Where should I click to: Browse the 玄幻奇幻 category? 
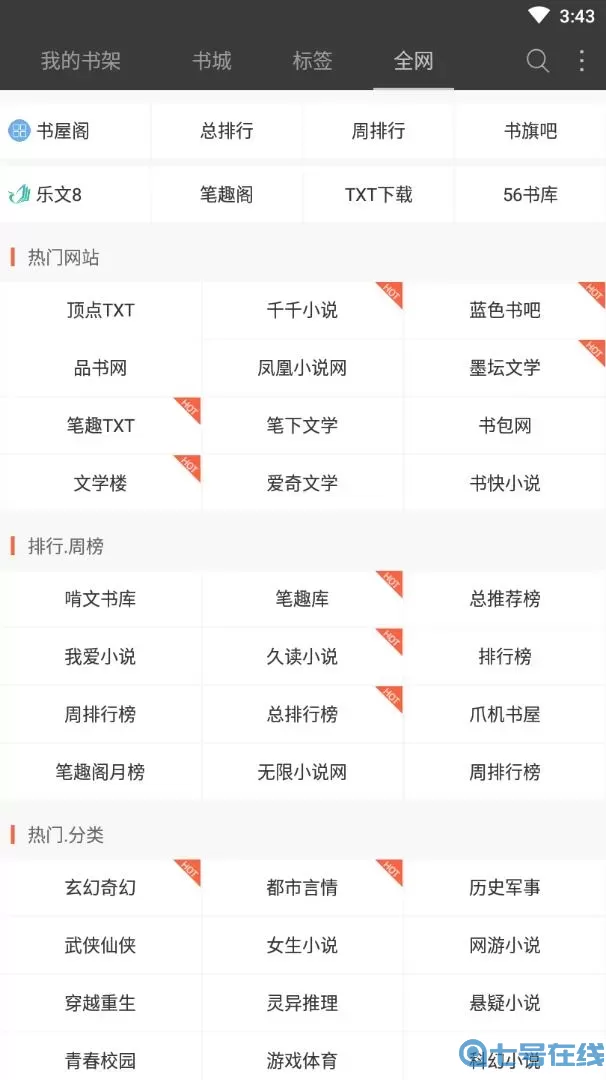coord(100,887)
